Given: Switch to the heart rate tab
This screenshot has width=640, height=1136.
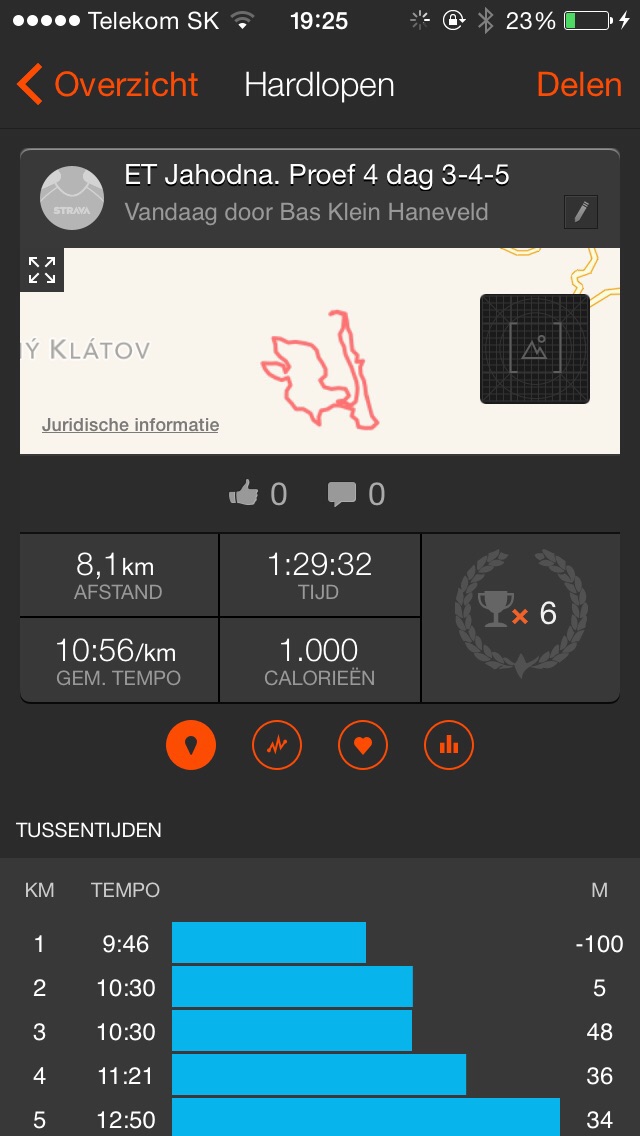Looking at the screenshot, I should pyautogui.click(x=362, y=745).
